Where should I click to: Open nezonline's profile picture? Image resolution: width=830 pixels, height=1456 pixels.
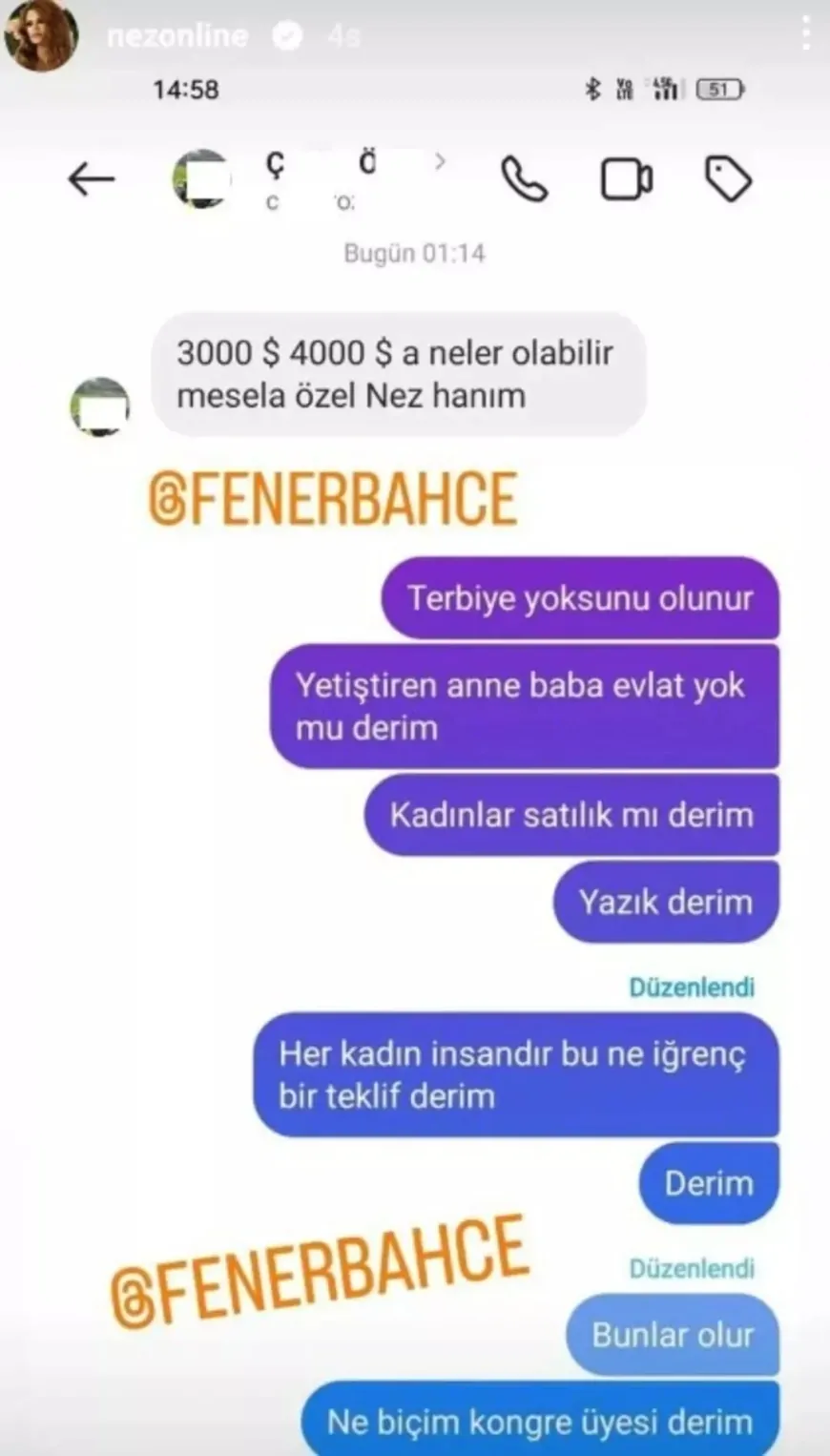click(41, 35)
